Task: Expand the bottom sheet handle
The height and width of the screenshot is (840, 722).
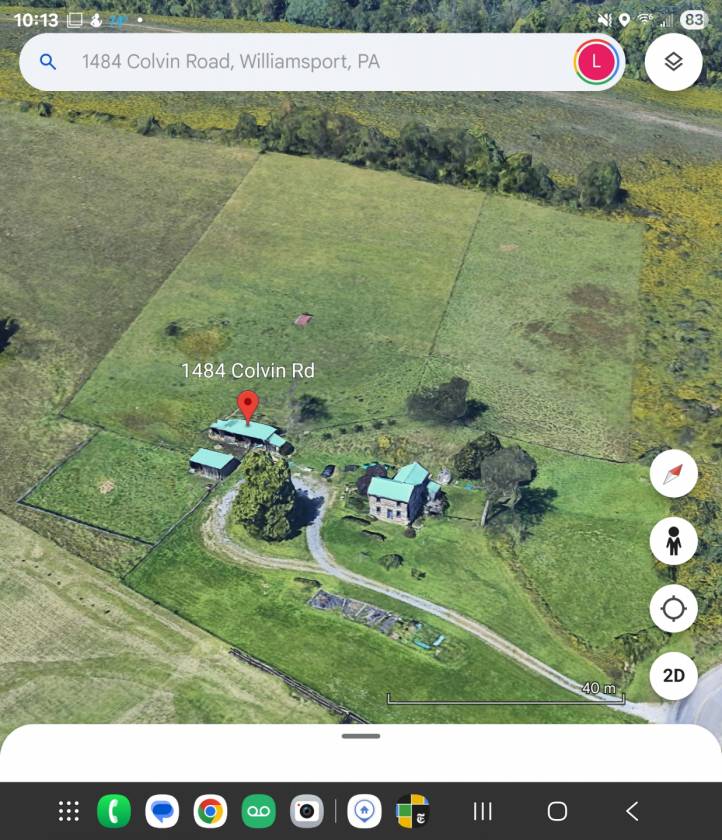Action: (361, 736)
